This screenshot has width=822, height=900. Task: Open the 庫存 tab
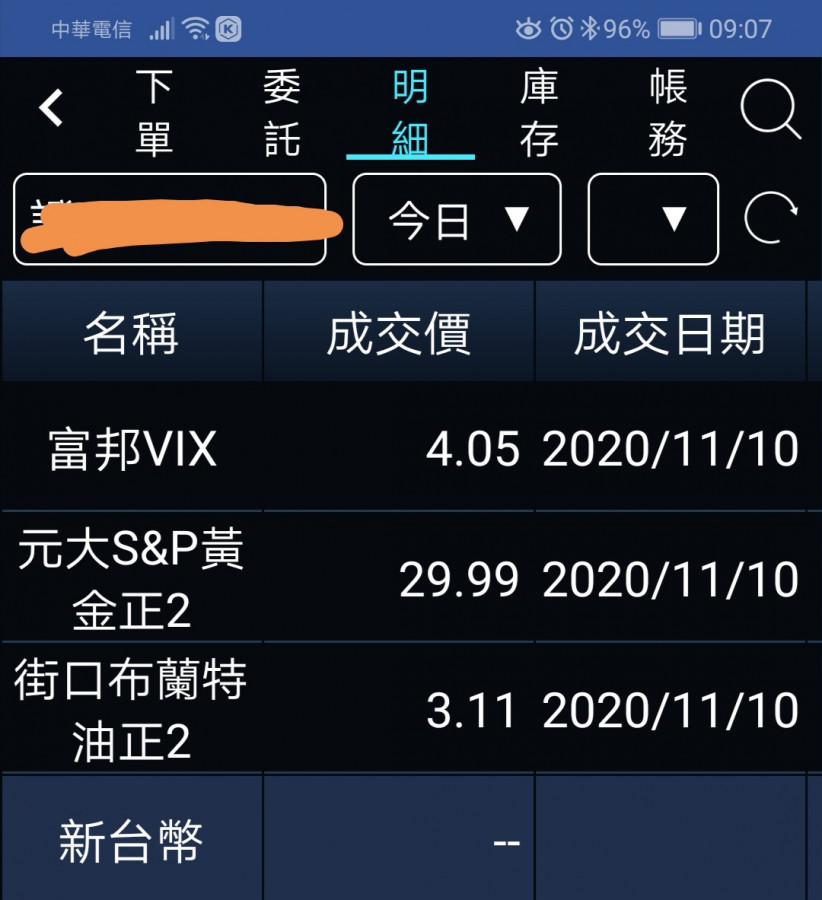point(539,113)
